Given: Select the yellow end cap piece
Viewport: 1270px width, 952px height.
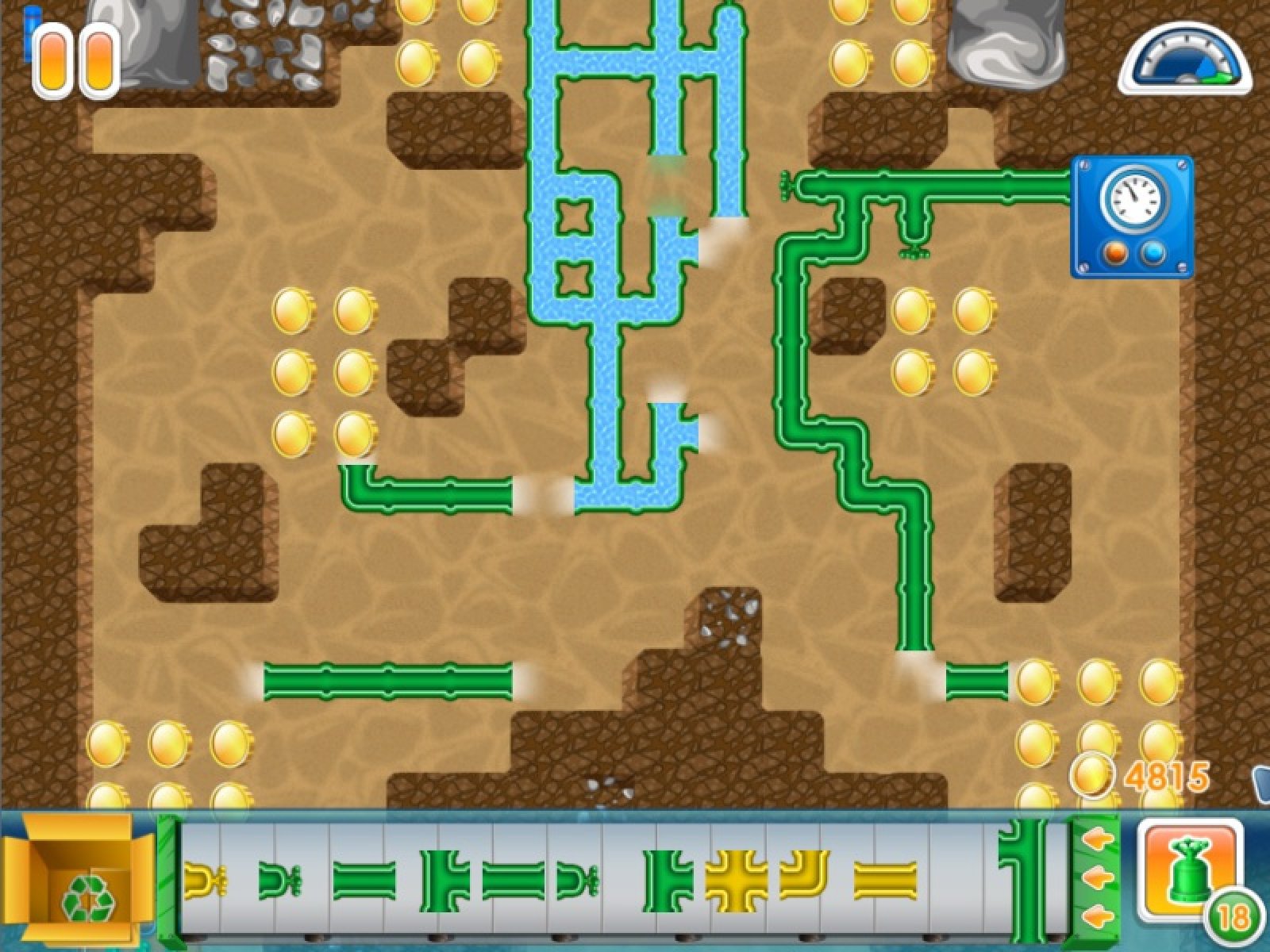Looking at the screenshot, I should coord(206,879).
